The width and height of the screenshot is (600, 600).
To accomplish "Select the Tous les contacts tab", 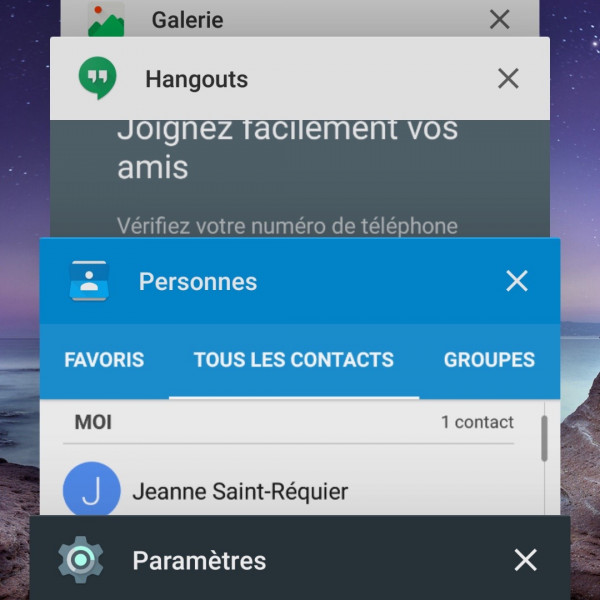I will coord(294,360).
